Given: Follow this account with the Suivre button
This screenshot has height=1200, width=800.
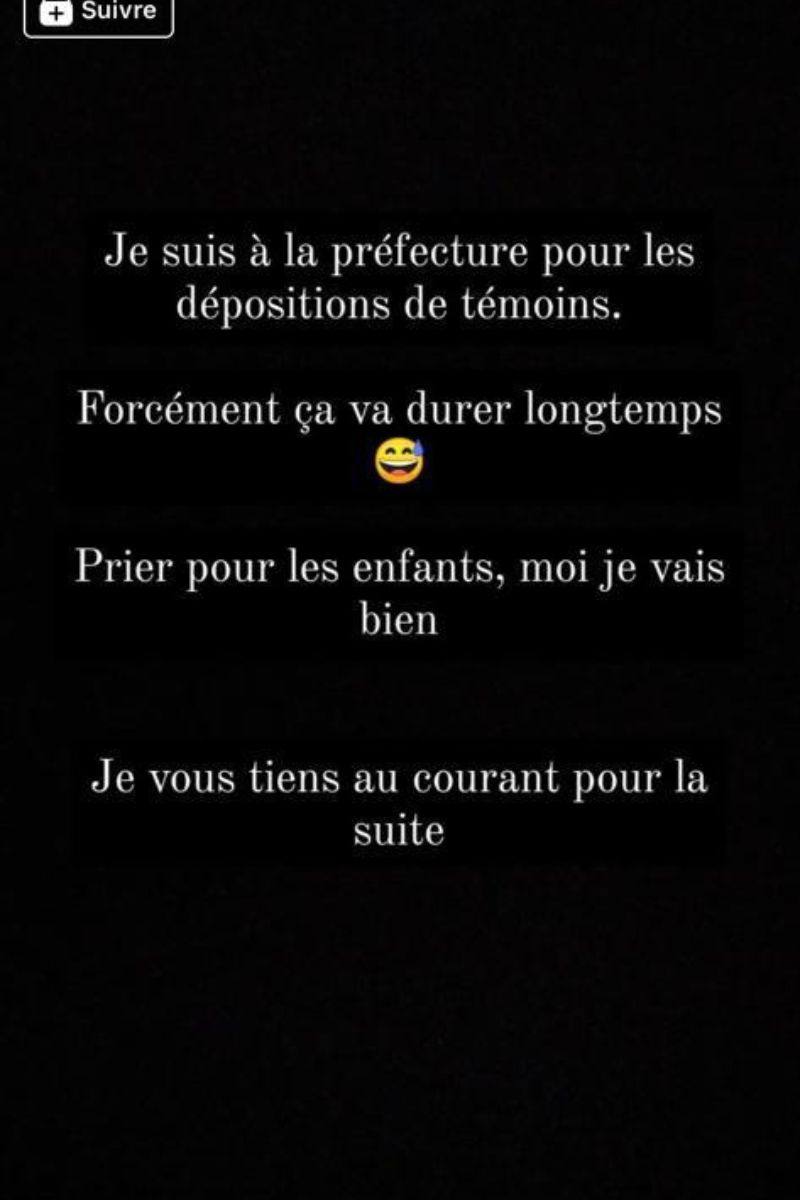Looking at the screenshot, I should click(98, 14).
